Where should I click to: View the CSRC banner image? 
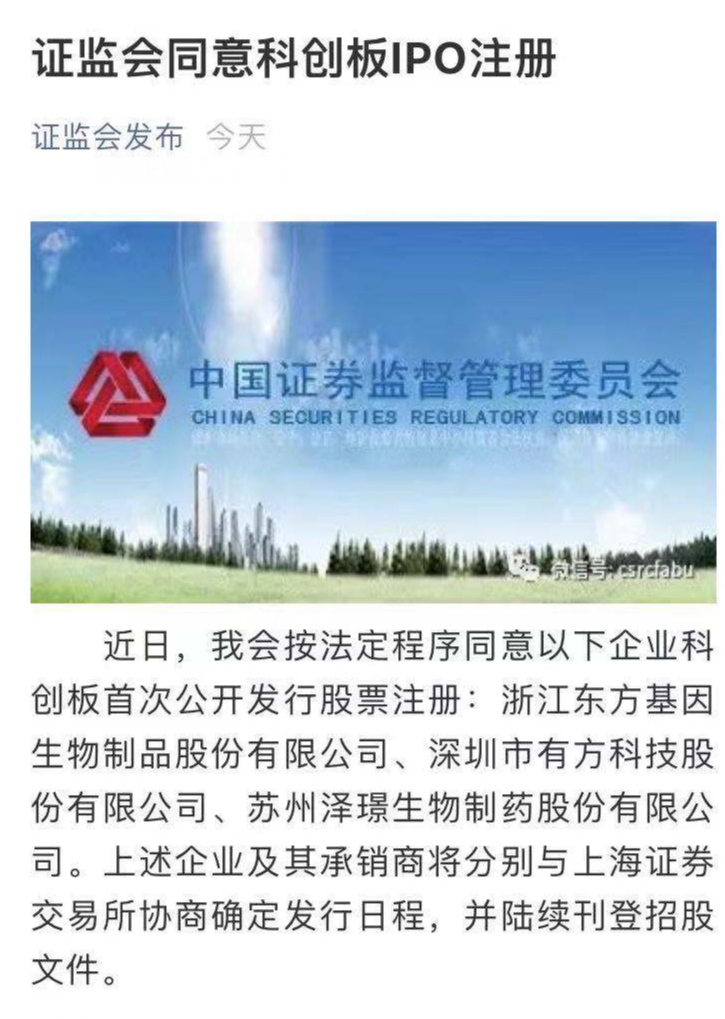coord(372,412)
